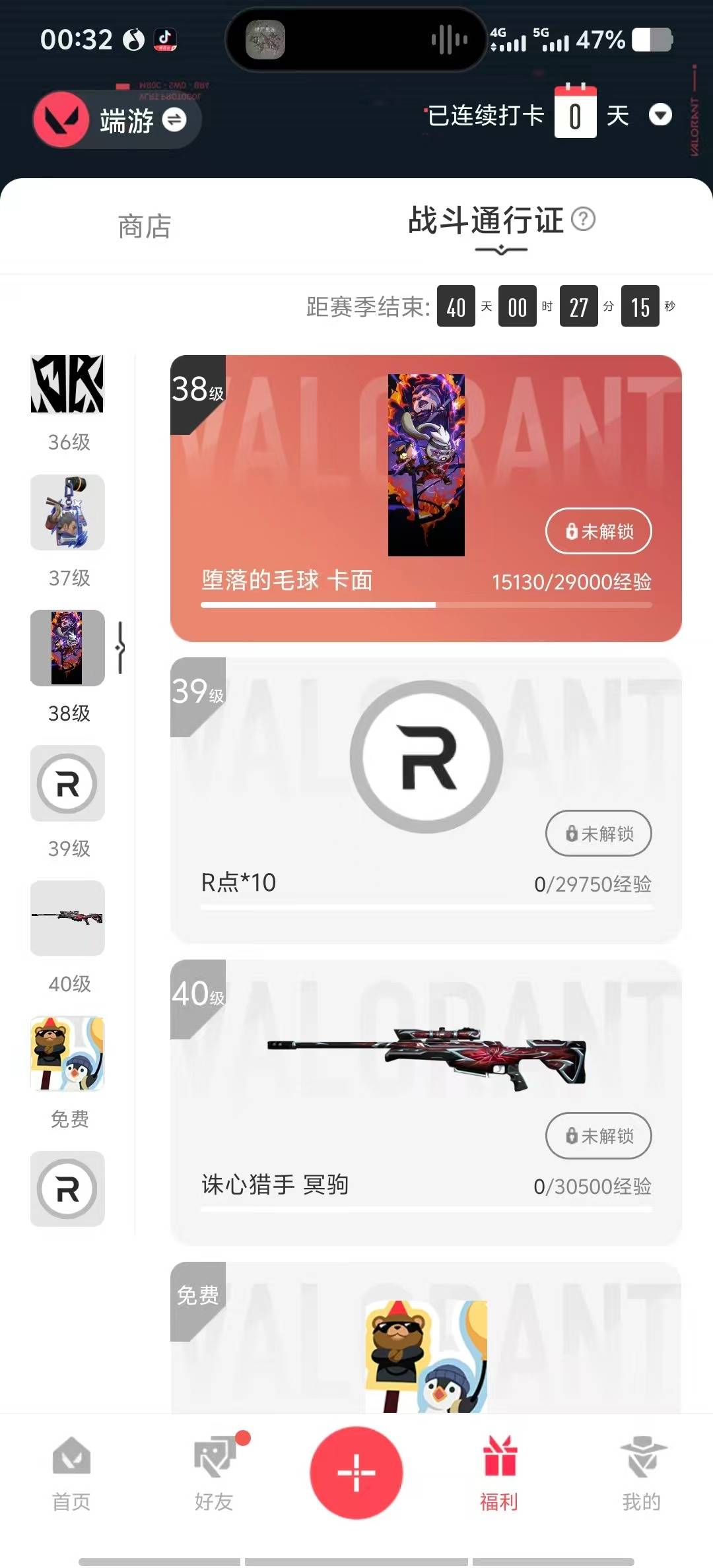The image size is (713, 1568).
Task: Tap the red plus button
Action: (356, 1472)
